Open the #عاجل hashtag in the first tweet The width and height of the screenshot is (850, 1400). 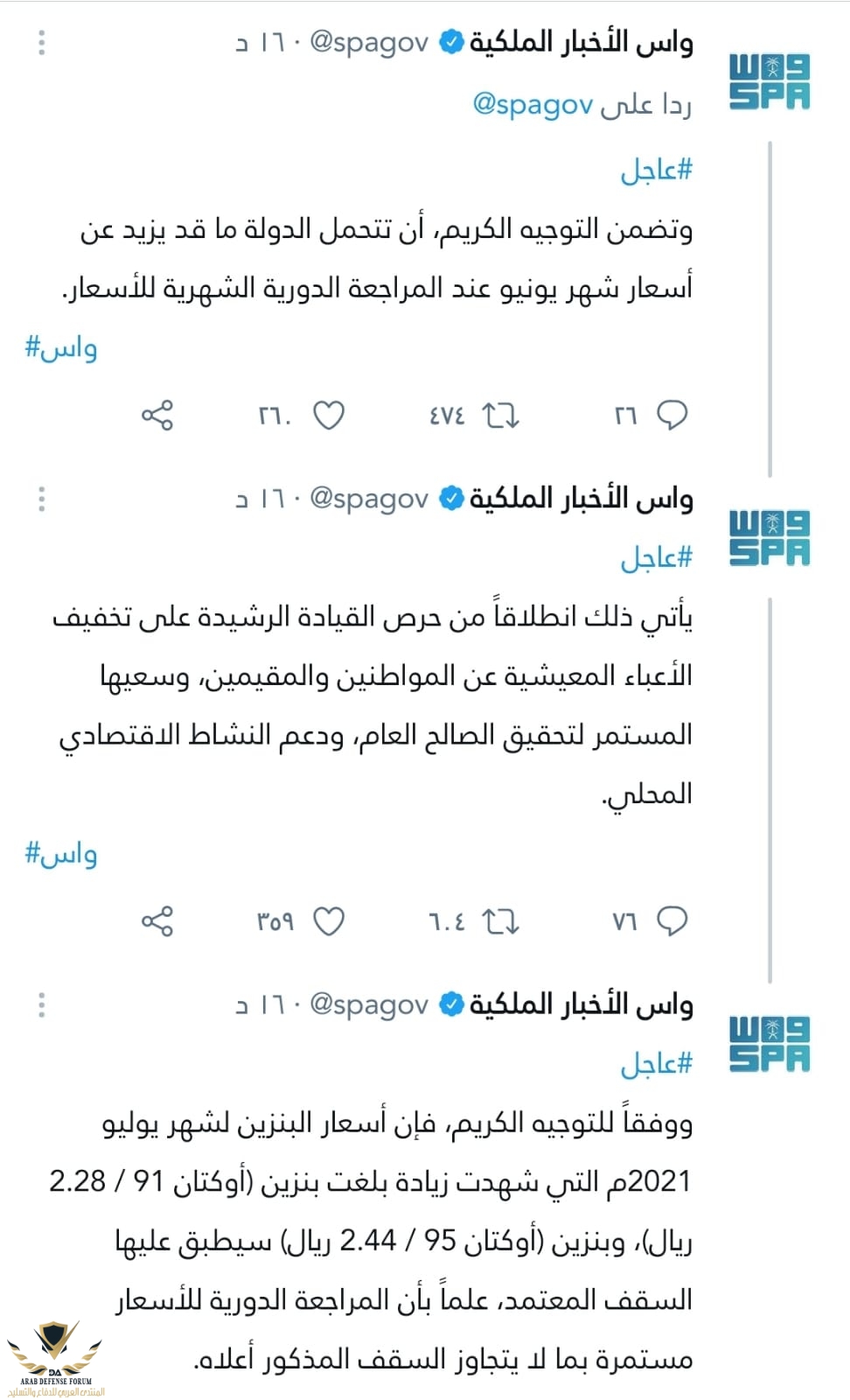tap(656, 169)
